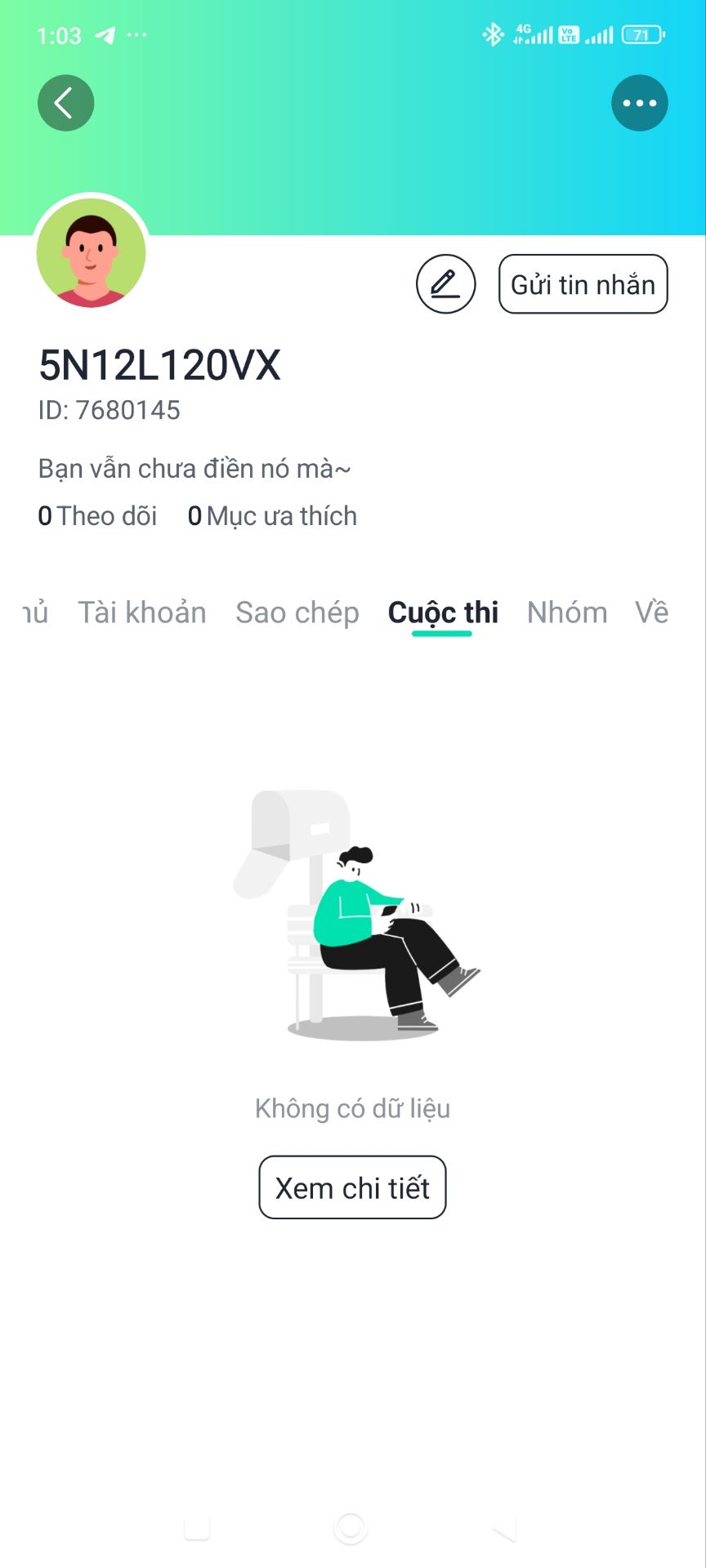Image resolution: width=706 pixels, height=1568 pixels.
Task: Open Mục ưa thích favorites count
Action: point(273,516)
